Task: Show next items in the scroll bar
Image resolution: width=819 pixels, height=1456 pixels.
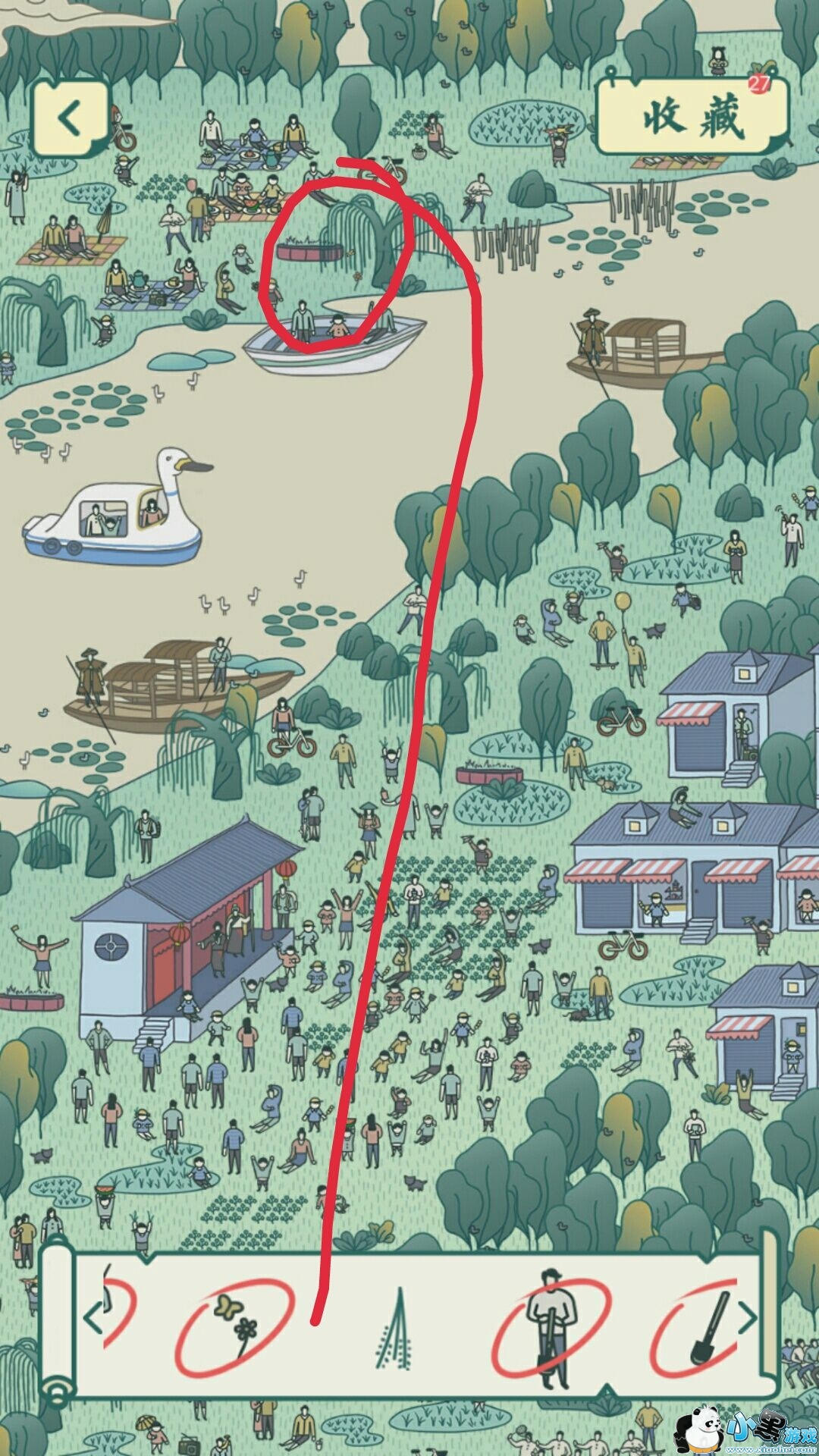Action: [x=747, y=1317]
